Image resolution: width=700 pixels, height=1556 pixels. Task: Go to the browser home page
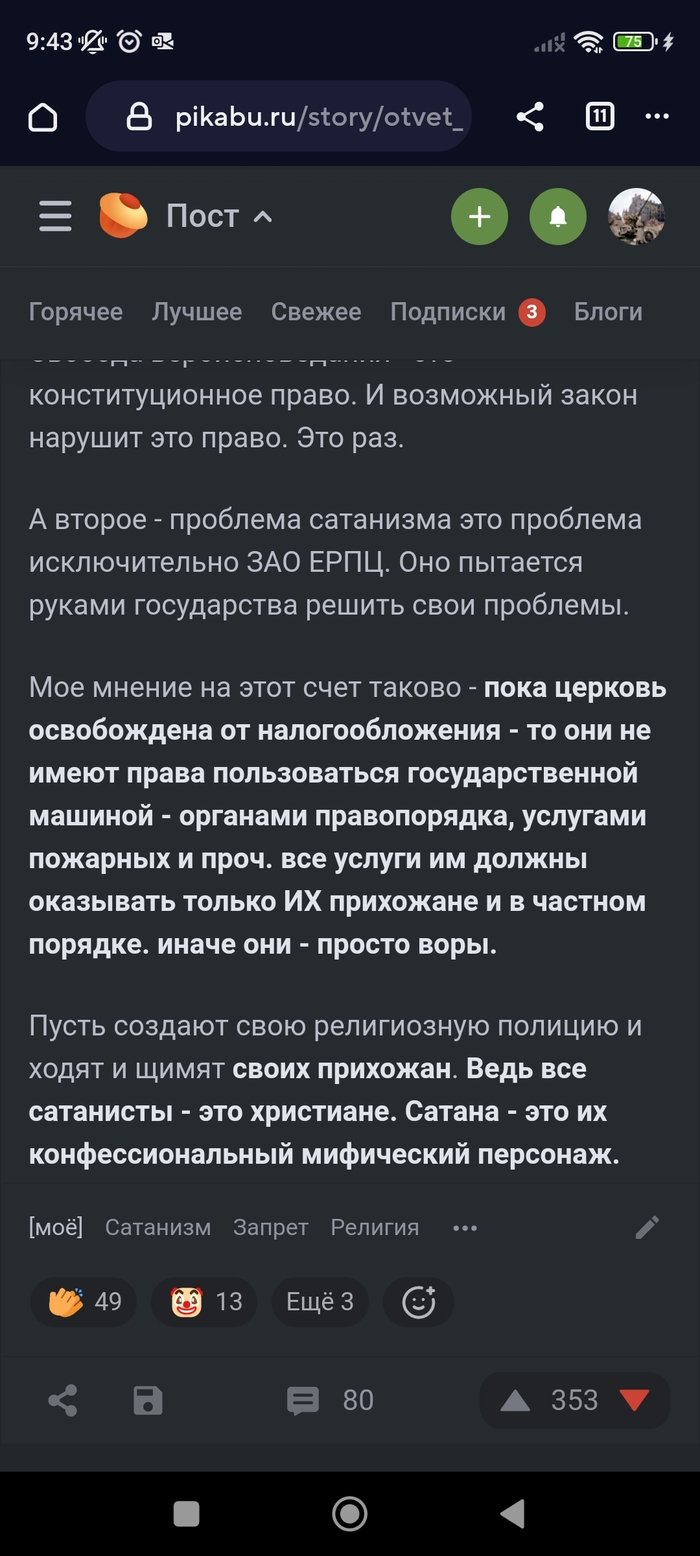coord(43,118)
